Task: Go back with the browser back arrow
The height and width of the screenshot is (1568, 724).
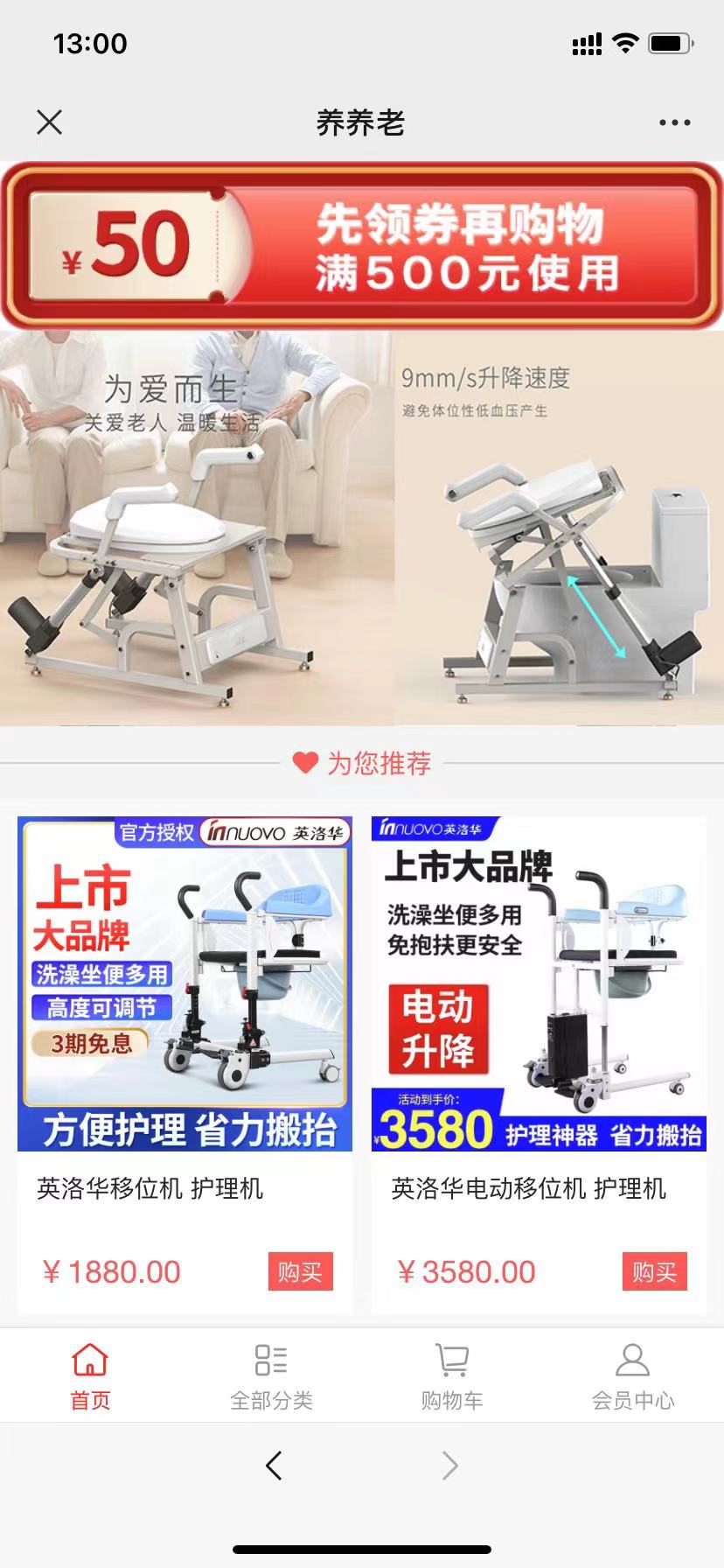Action: tap(274, 1466)
